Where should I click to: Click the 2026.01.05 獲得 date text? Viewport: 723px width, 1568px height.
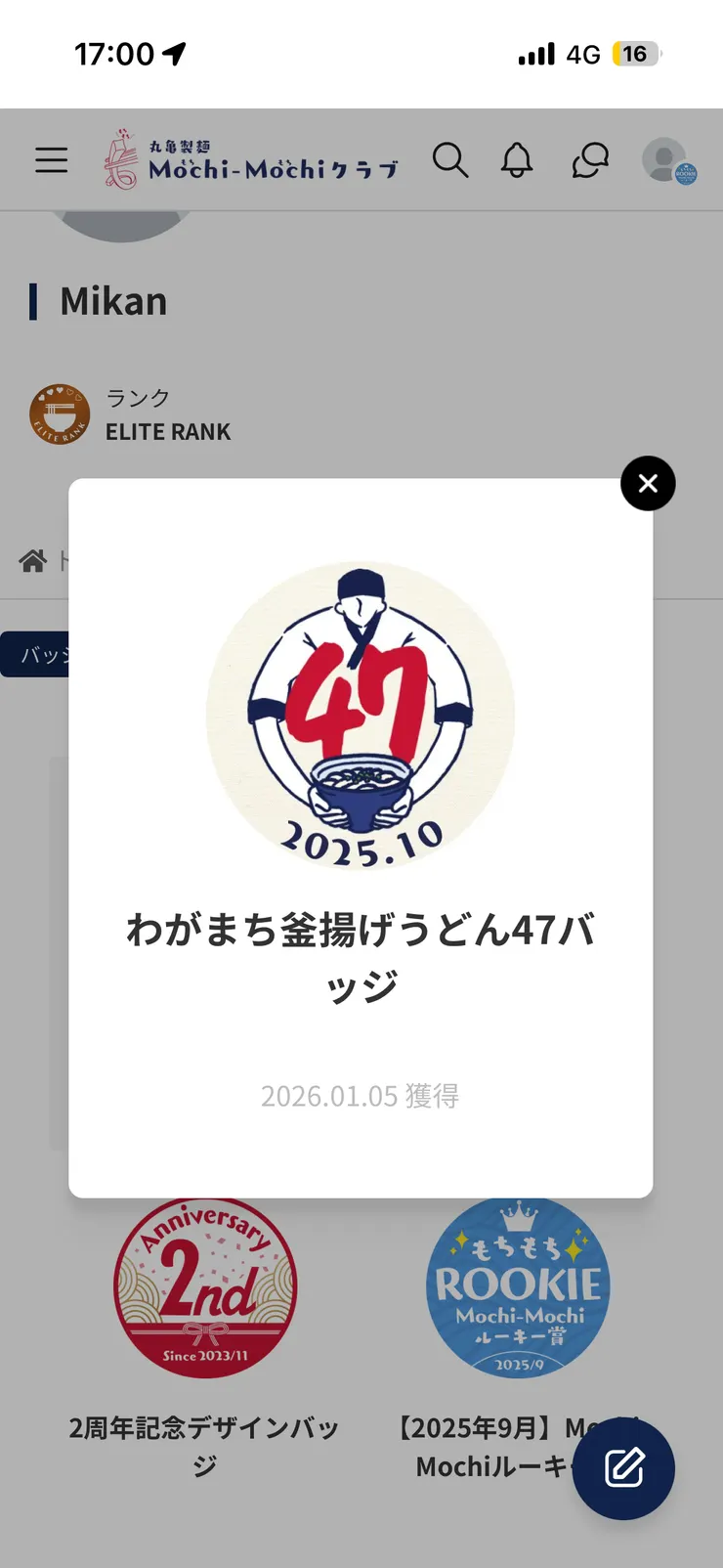tap(360, 1096)
